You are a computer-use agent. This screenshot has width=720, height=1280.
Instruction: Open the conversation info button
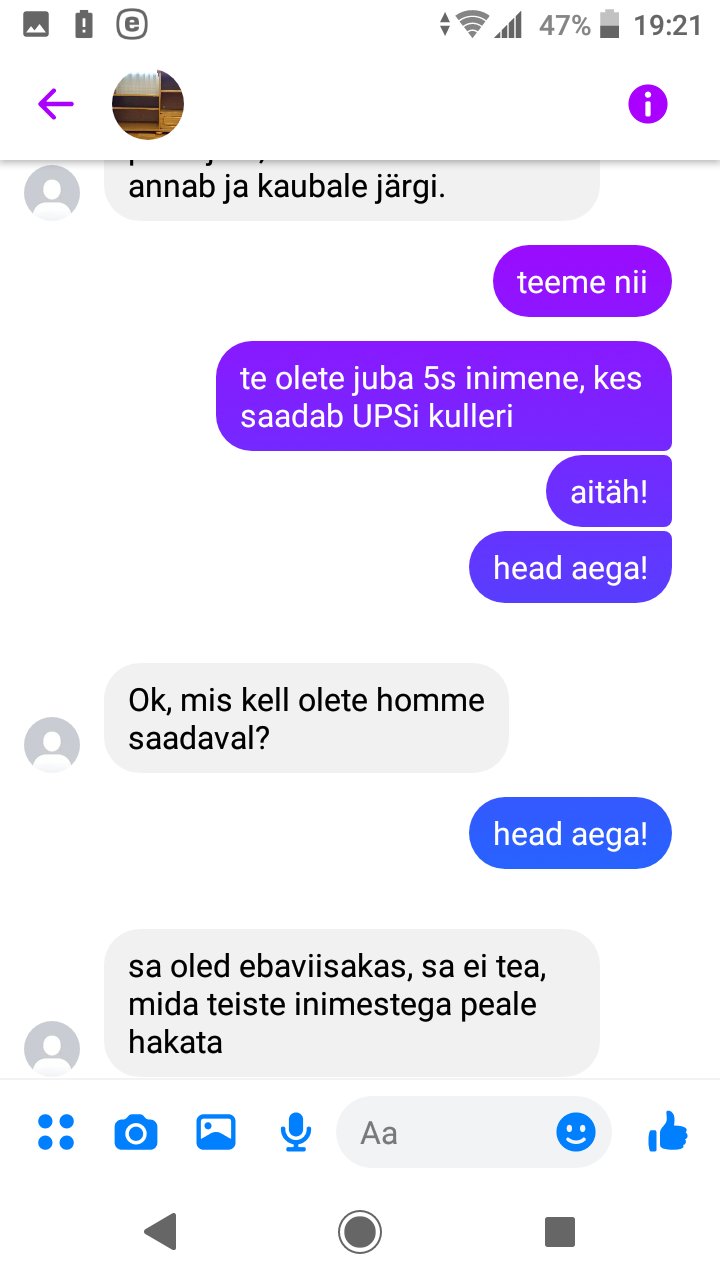647,104
